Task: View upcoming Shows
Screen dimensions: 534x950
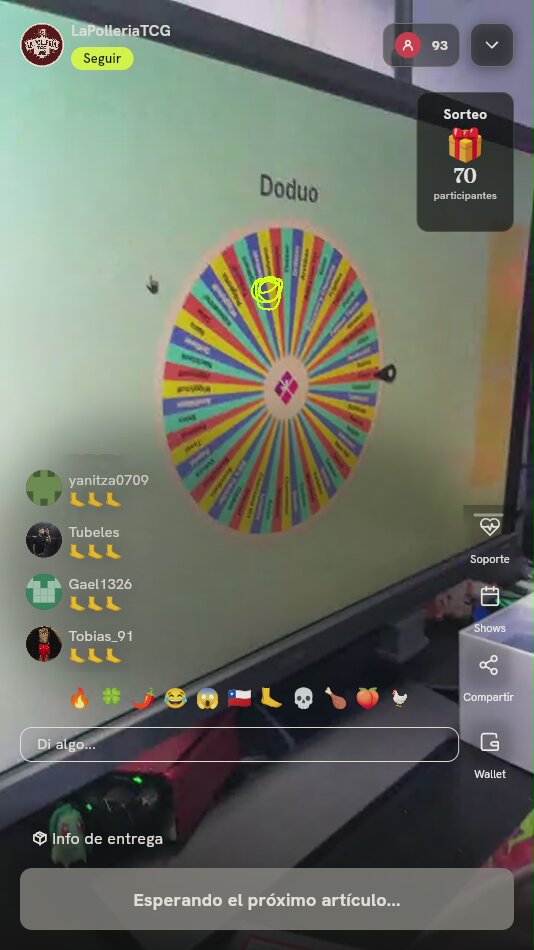Action: [x=489, y=609]
